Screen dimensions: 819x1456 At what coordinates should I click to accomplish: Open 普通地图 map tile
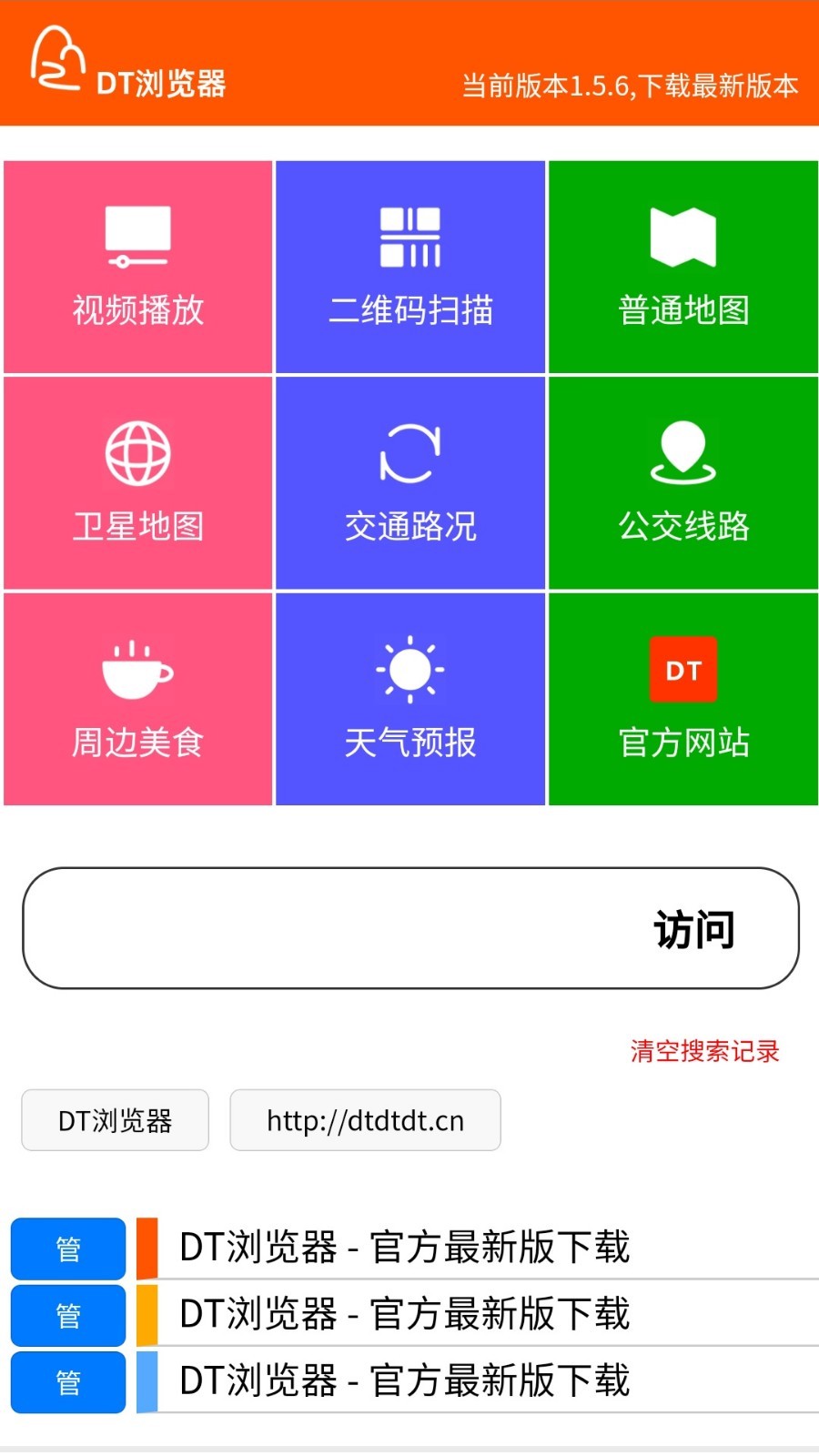click(x=683, y=267)
